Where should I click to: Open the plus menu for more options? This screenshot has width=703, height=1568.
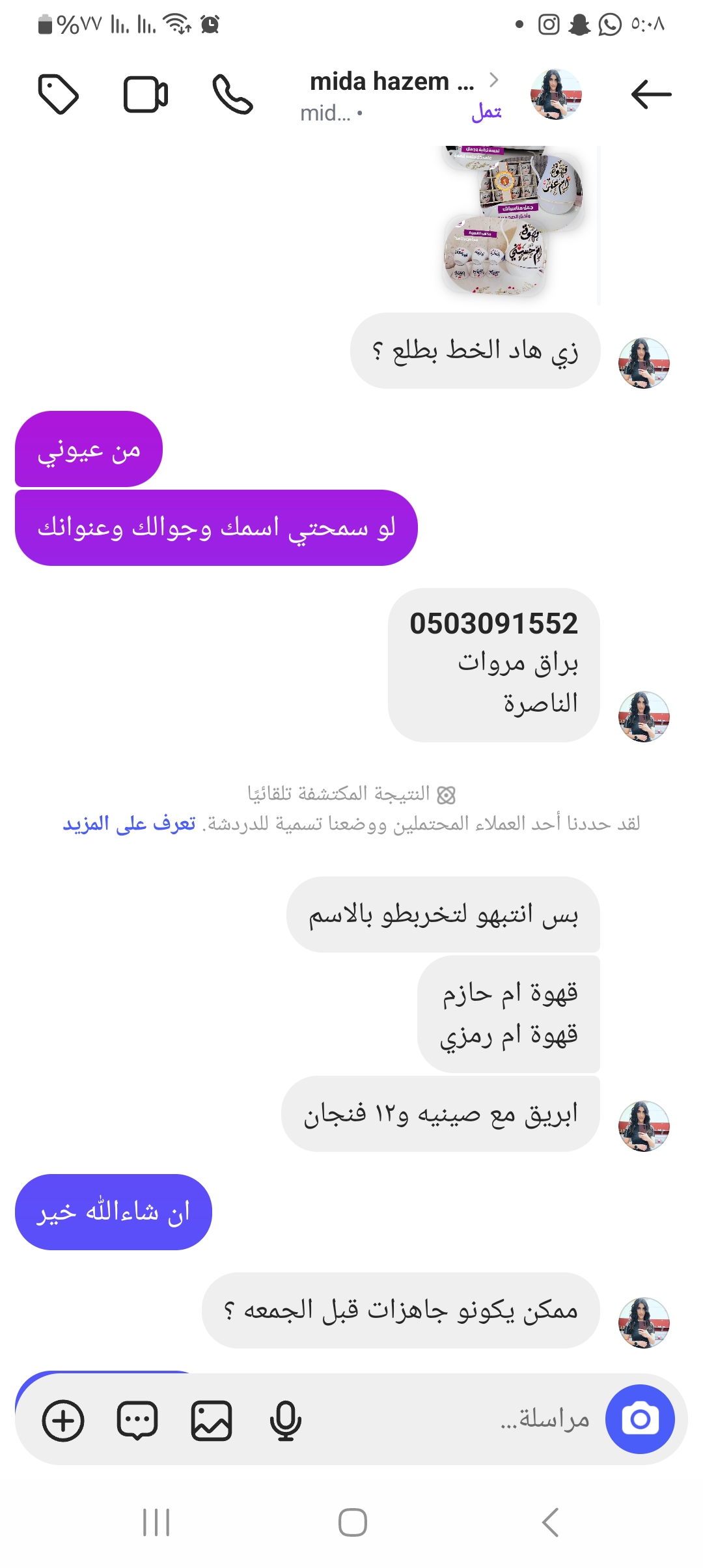pyautogui.click(x=63, y=1420)
